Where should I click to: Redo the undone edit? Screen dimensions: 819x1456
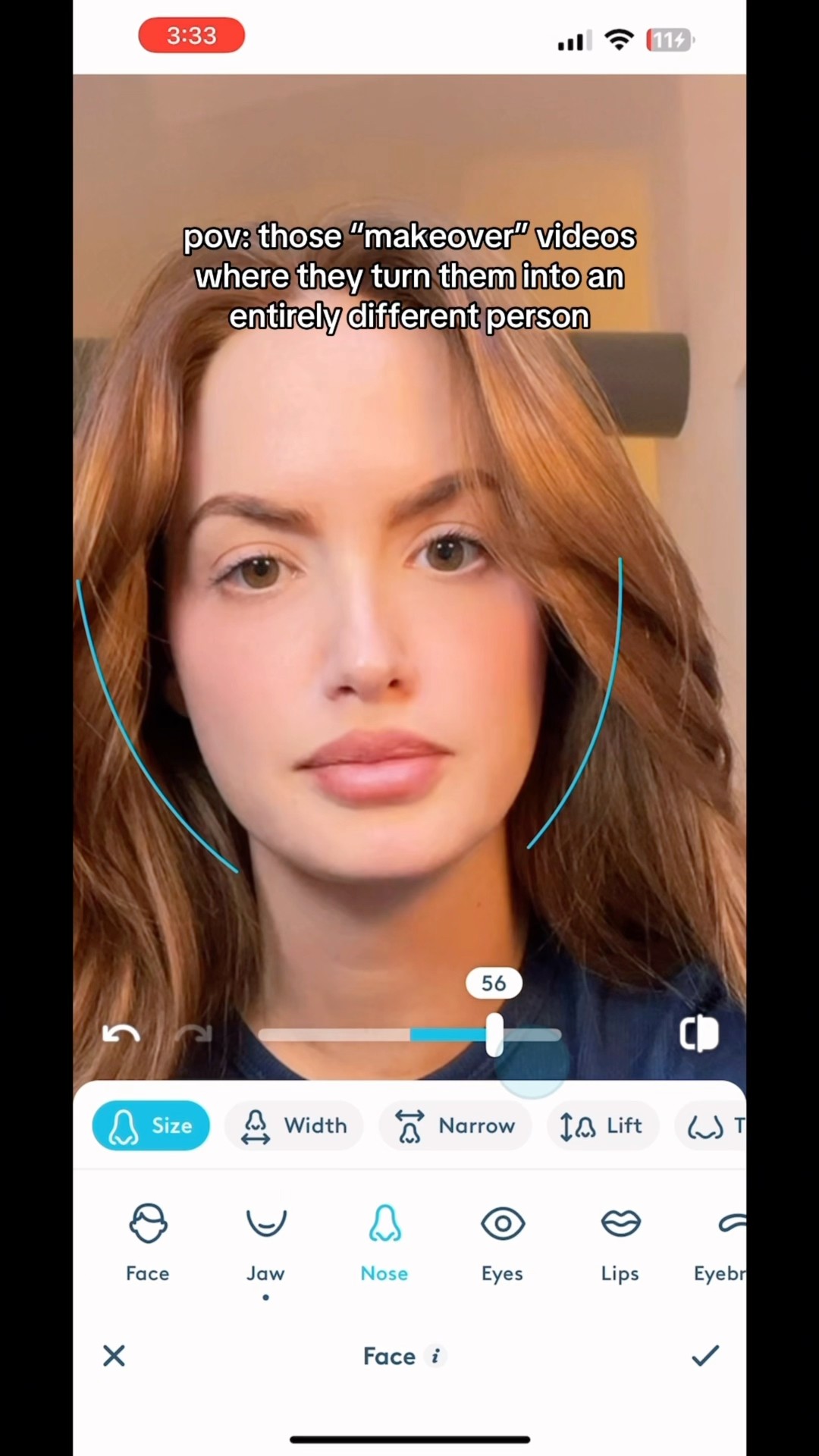(x=193, y=1034)
